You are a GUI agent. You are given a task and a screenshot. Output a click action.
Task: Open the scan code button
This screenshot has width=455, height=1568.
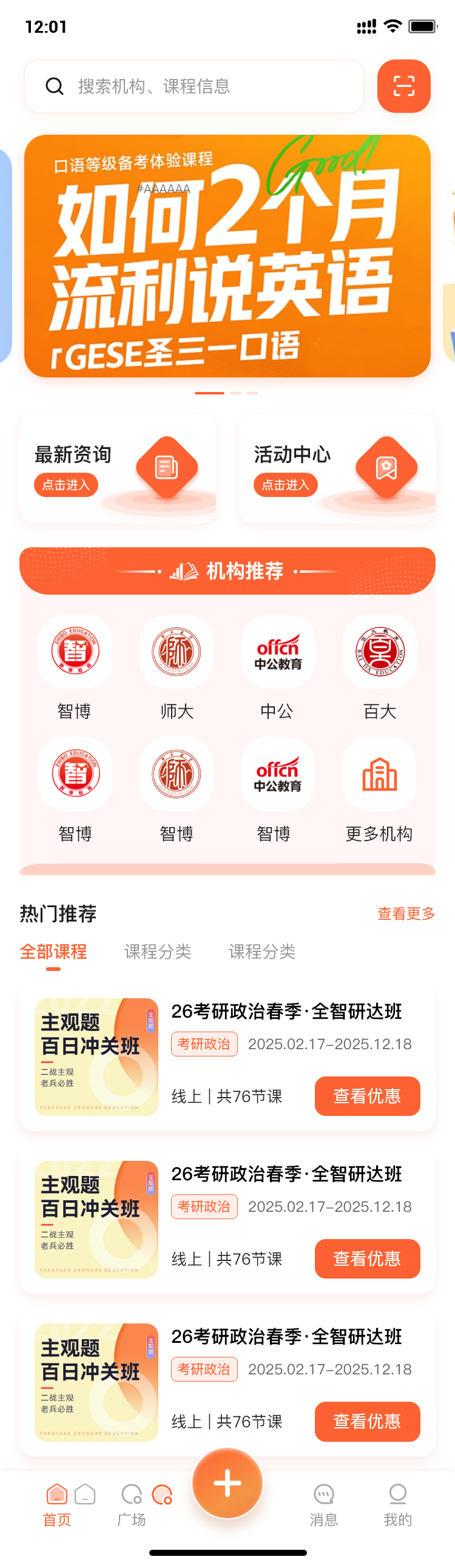[403, 86]
